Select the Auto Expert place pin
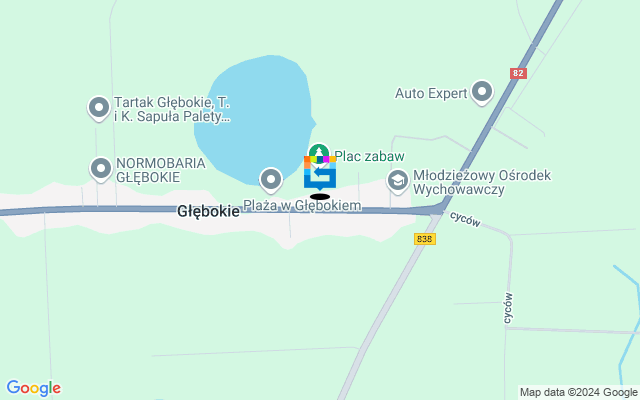Viewport: 640px width, 400px height. click(x=482, y=92)
